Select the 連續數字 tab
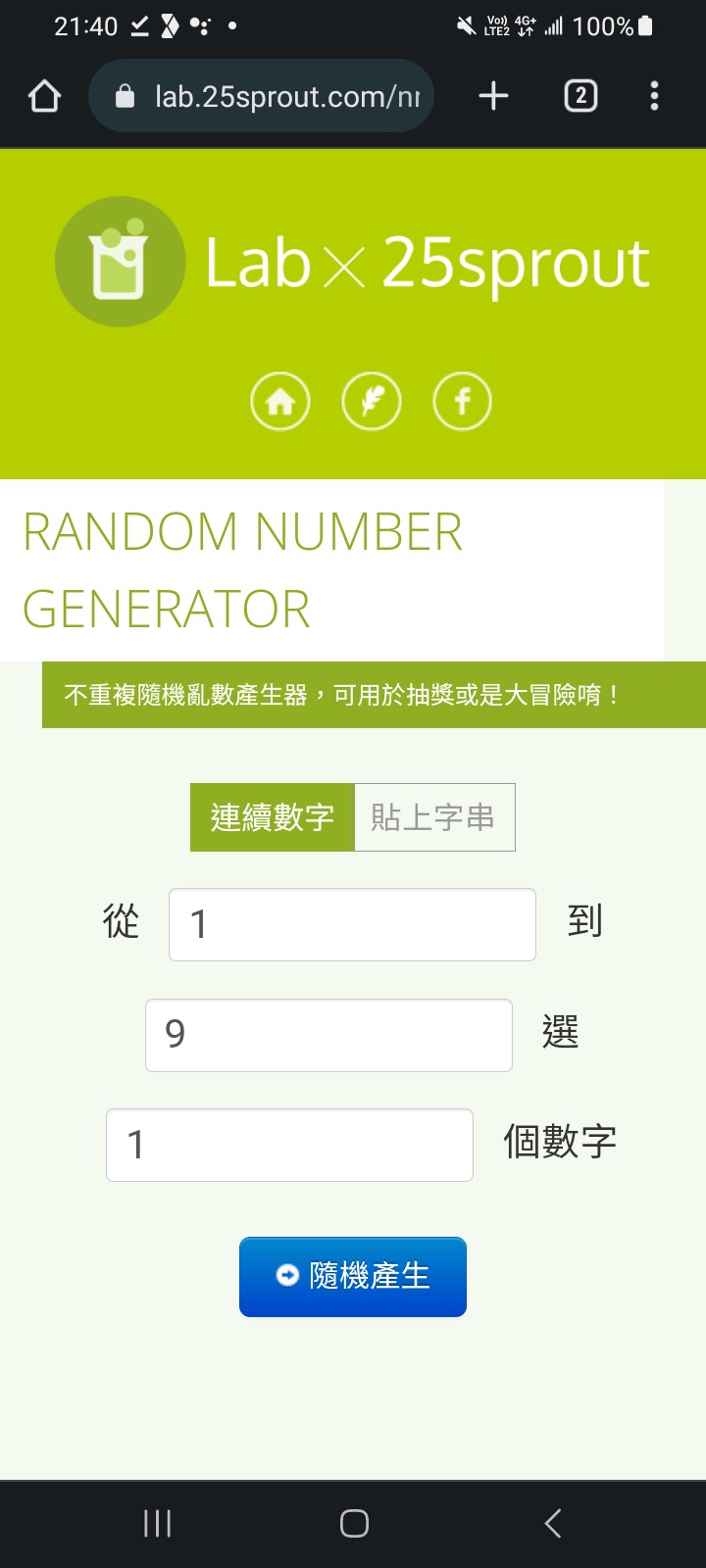This screenshot has height=1568, width=706. click(x=273, y=817)
